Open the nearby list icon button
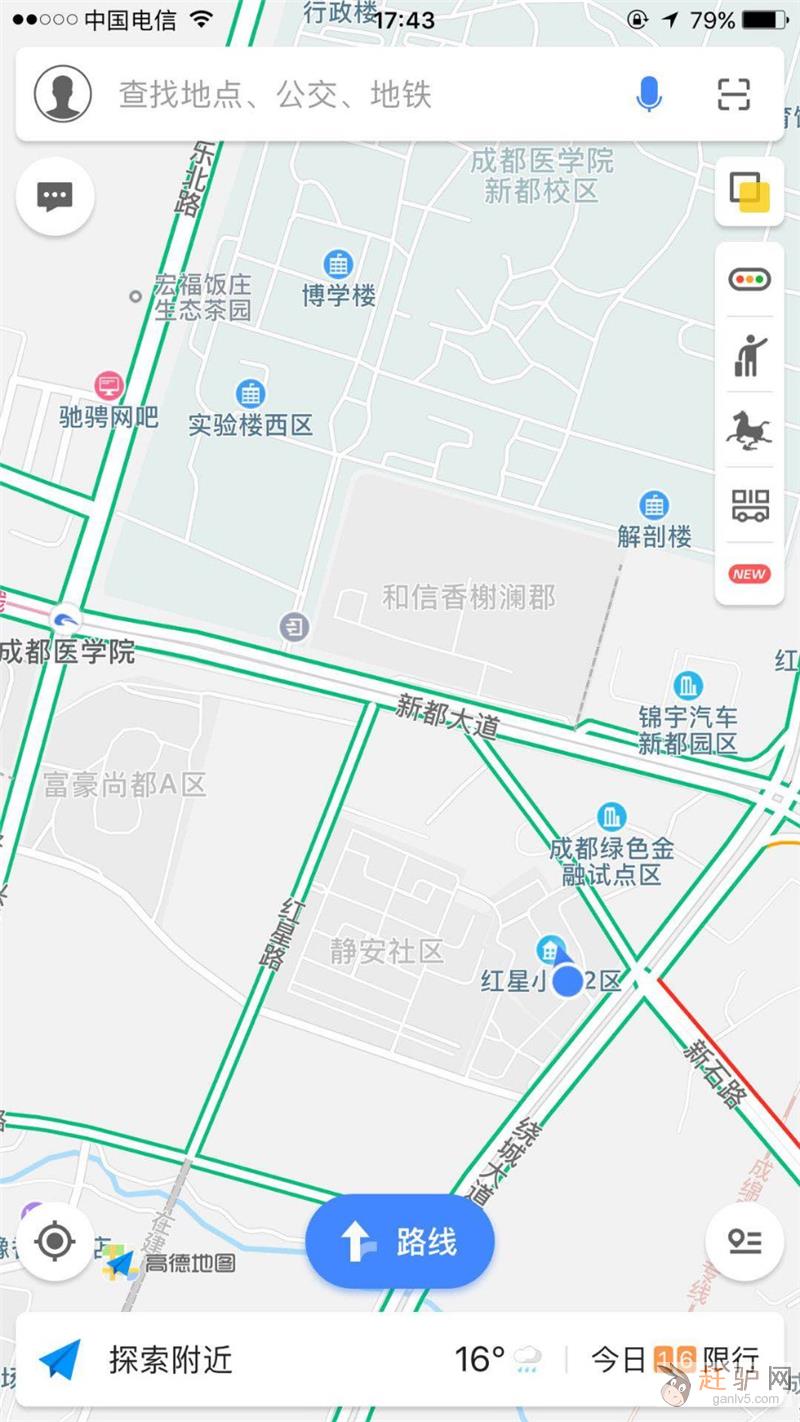The height and width of the screenshot is (1422, 800). (745, 1242)
